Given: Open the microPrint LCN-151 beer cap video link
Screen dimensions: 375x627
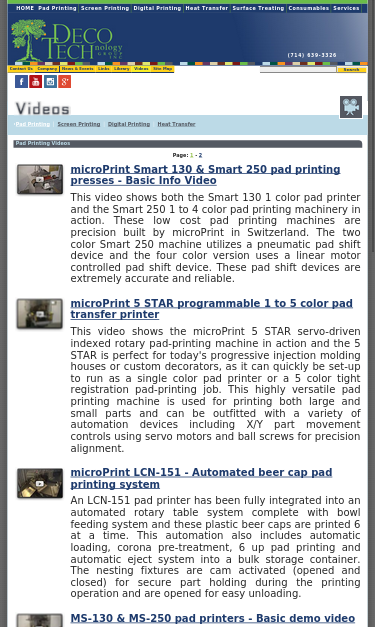Looking at the screenshot, I should click(x=201, y=478).
